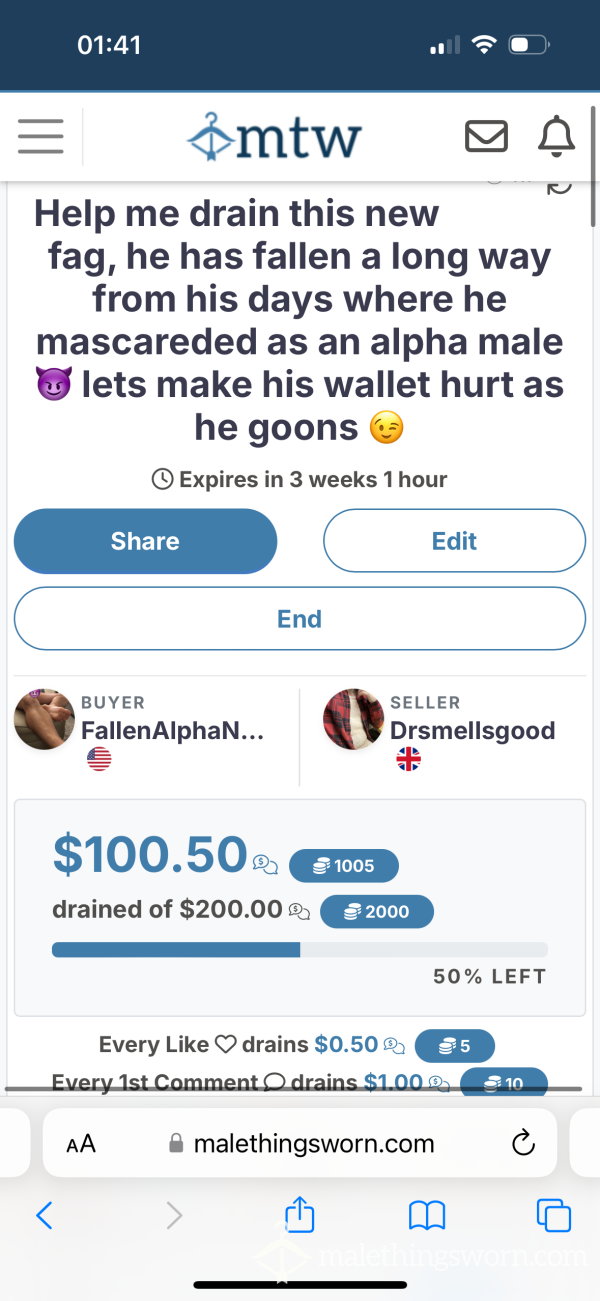The image size is (600, 1301).
Task: Show open Safari tabs
Action: 554,1215
